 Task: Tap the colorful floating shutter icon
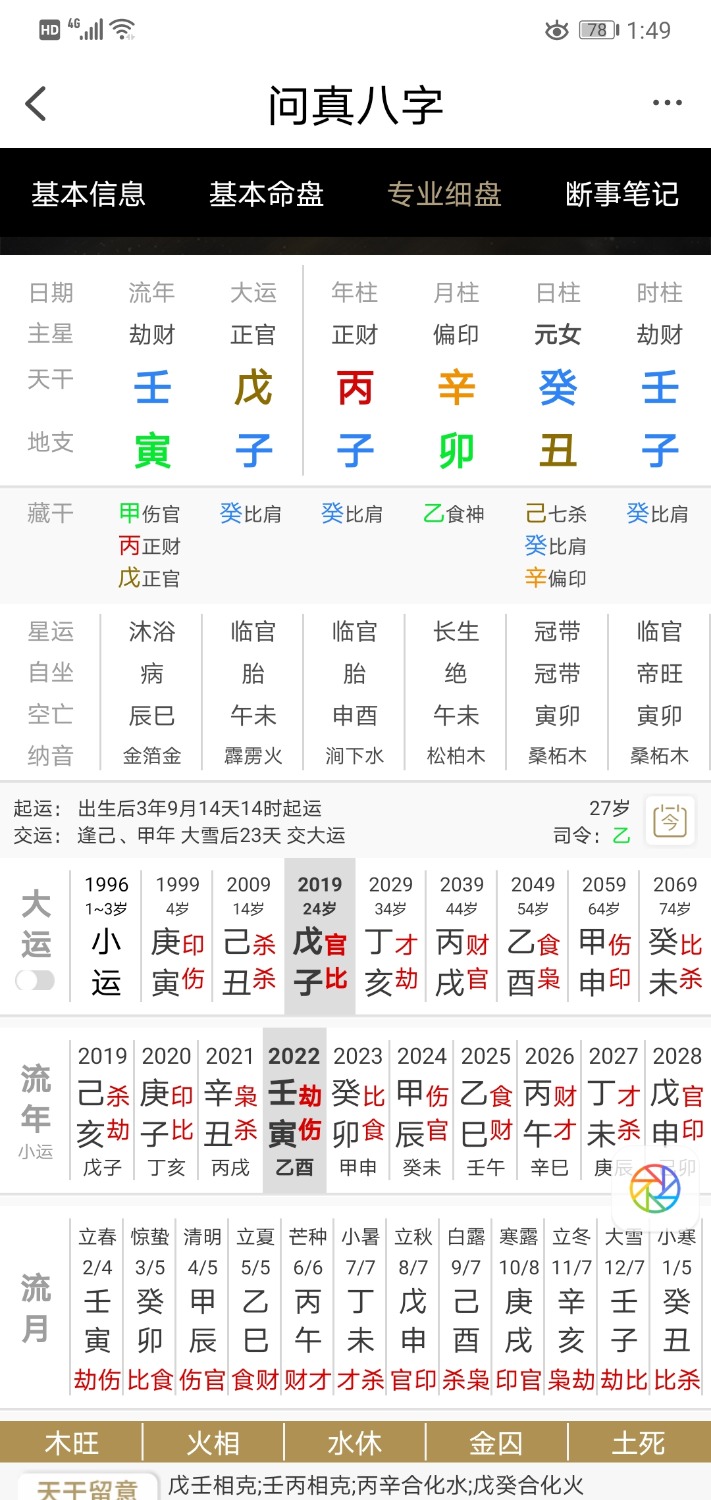point(655,1189)
